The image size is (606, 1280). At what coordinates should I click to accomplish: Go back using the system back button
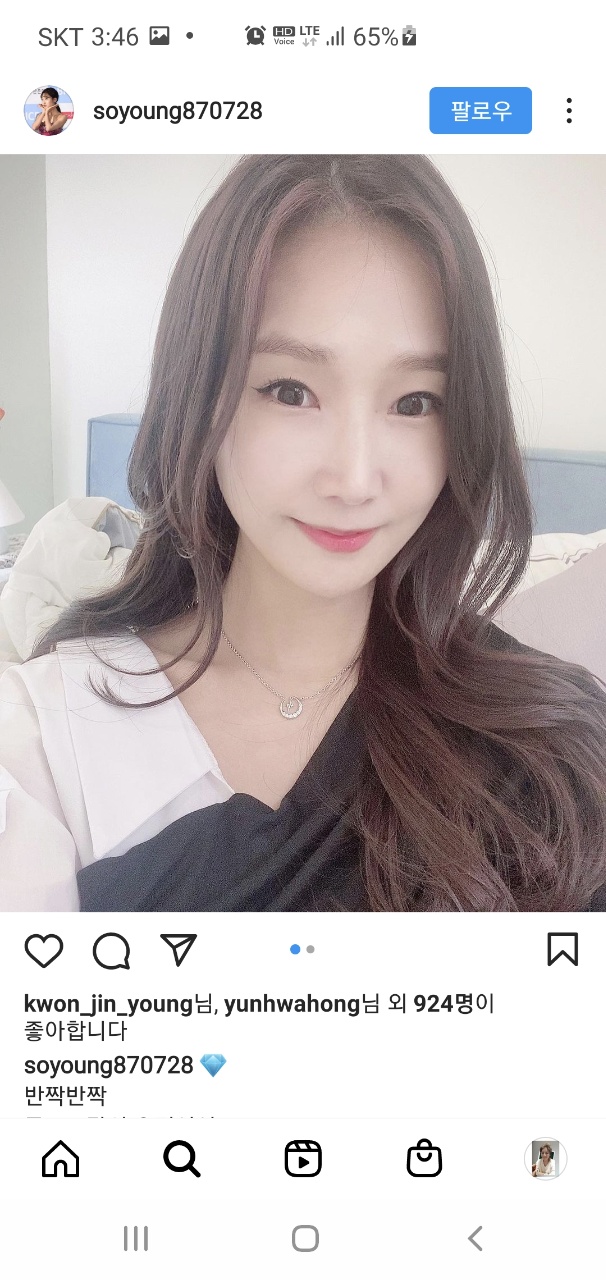(475, 1239)
